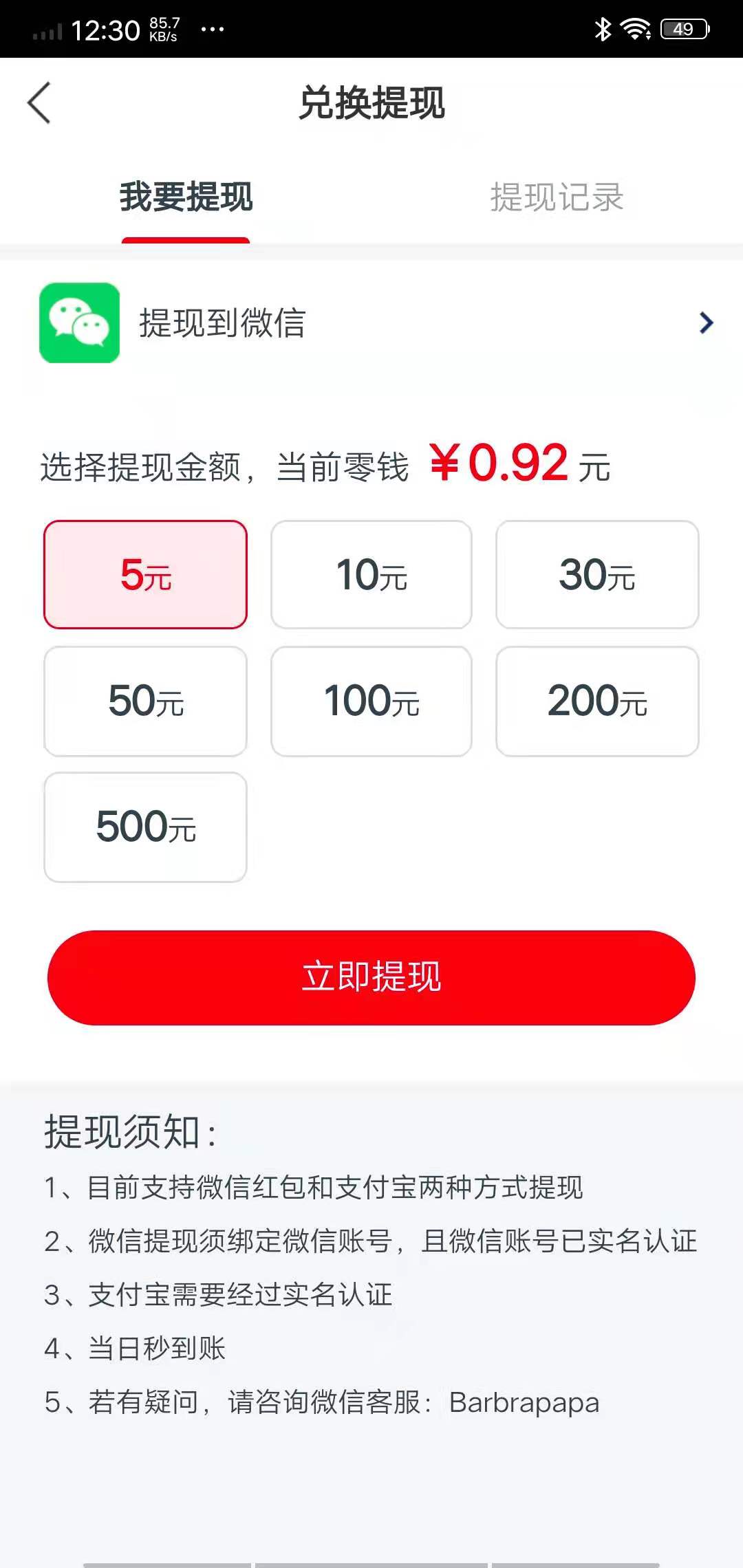Select the 30元 withdrawal amount
This screenshot has width=743, height=1568.
(597, 576)
